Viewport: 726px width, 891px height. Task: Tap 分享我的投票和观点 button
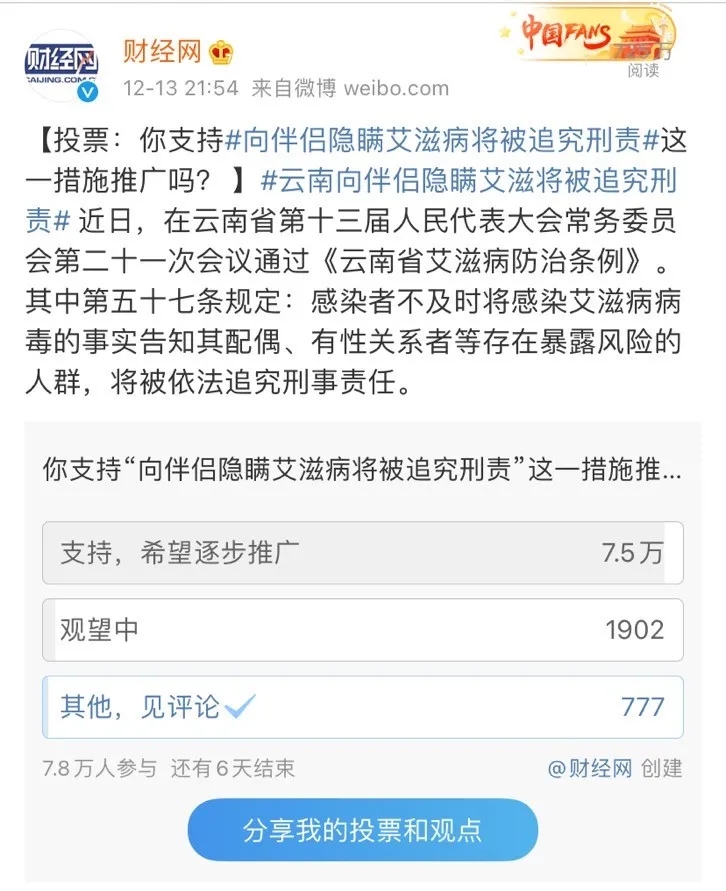[362, 829]
